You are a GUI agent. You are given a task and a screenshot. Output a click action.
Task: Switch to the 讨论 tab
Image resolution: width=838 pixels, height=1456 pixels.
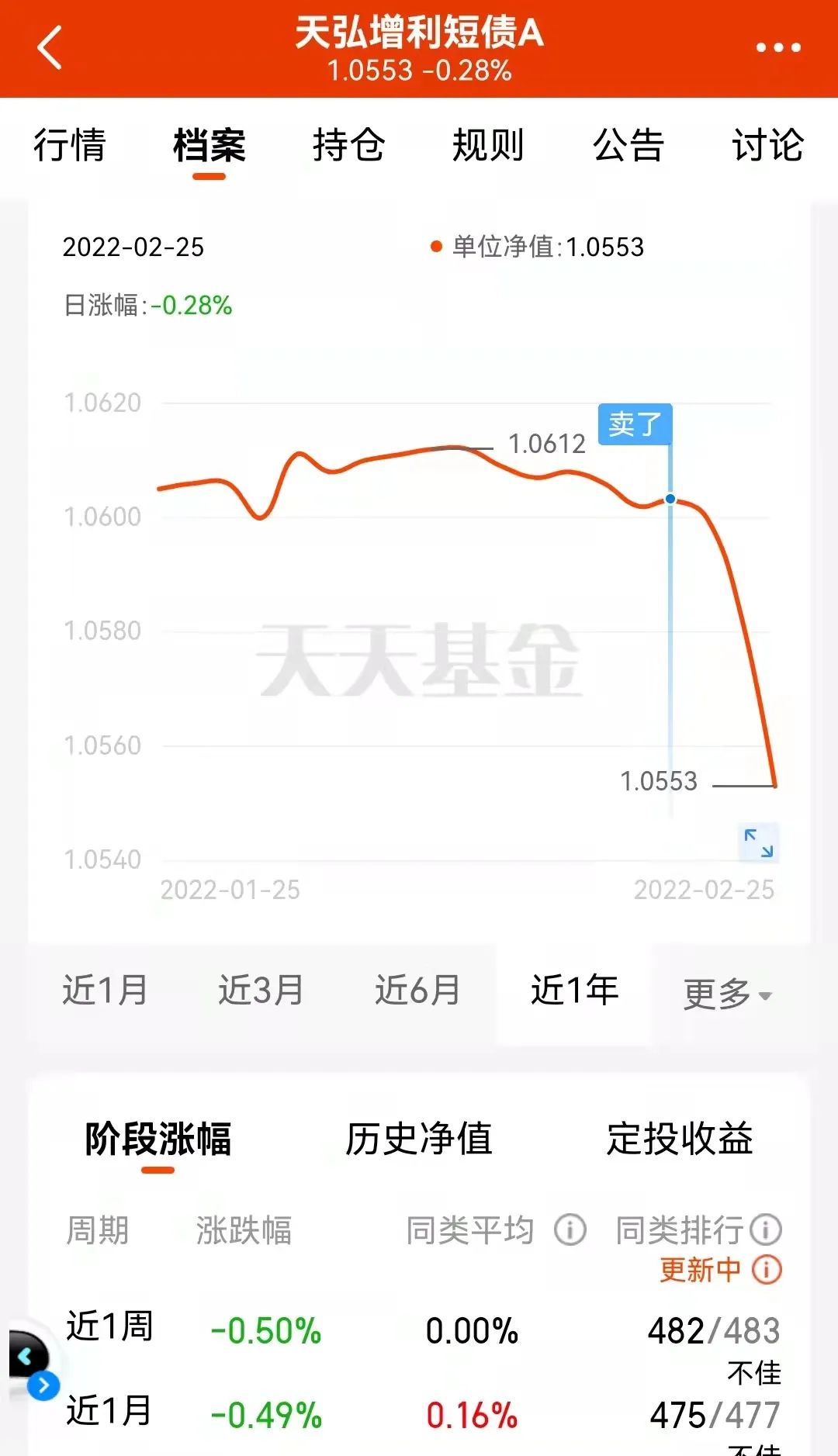click(768, 145)
